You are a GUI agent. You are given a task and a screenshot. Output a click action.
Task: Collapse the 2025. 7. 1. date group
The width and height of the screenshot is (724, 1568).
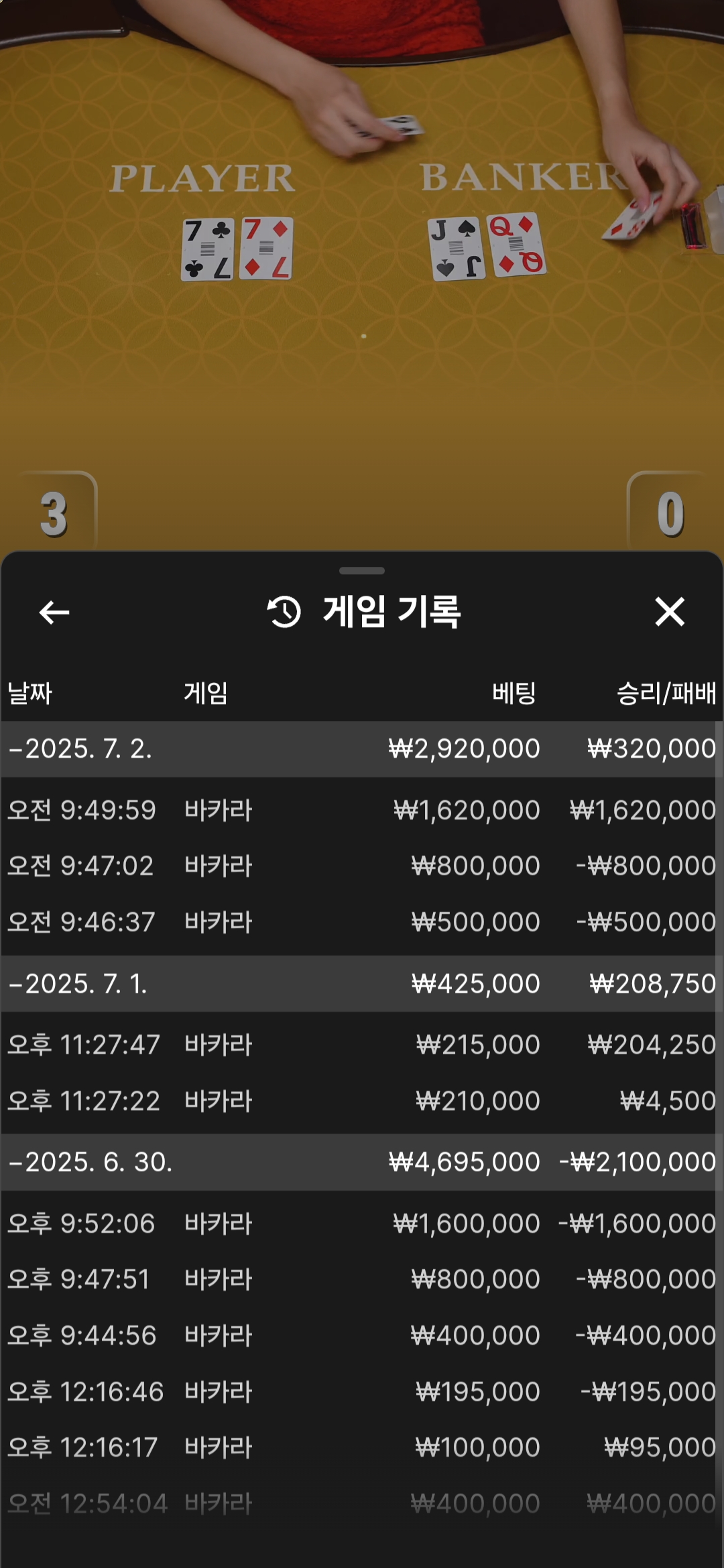[362, 984]
